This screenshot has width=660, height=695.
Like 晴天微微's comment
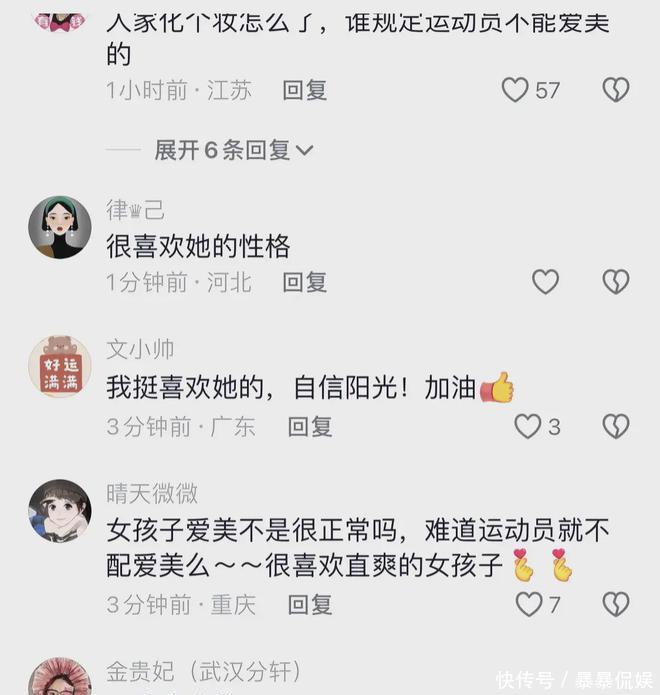click(x=528, y=604)
